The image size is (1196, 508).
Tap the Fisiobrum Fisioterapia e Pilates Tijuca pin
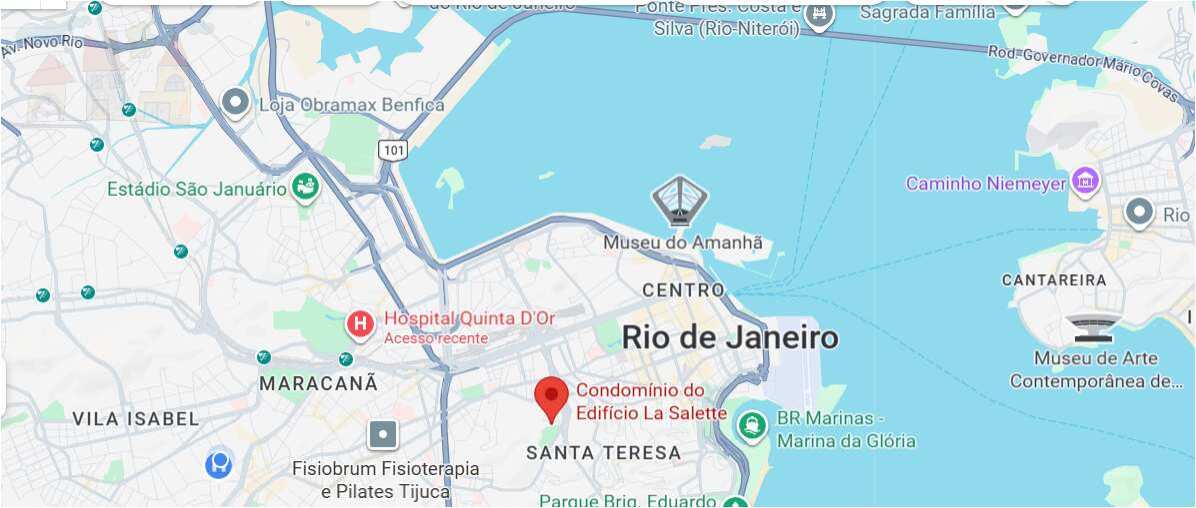pos(383,435)
